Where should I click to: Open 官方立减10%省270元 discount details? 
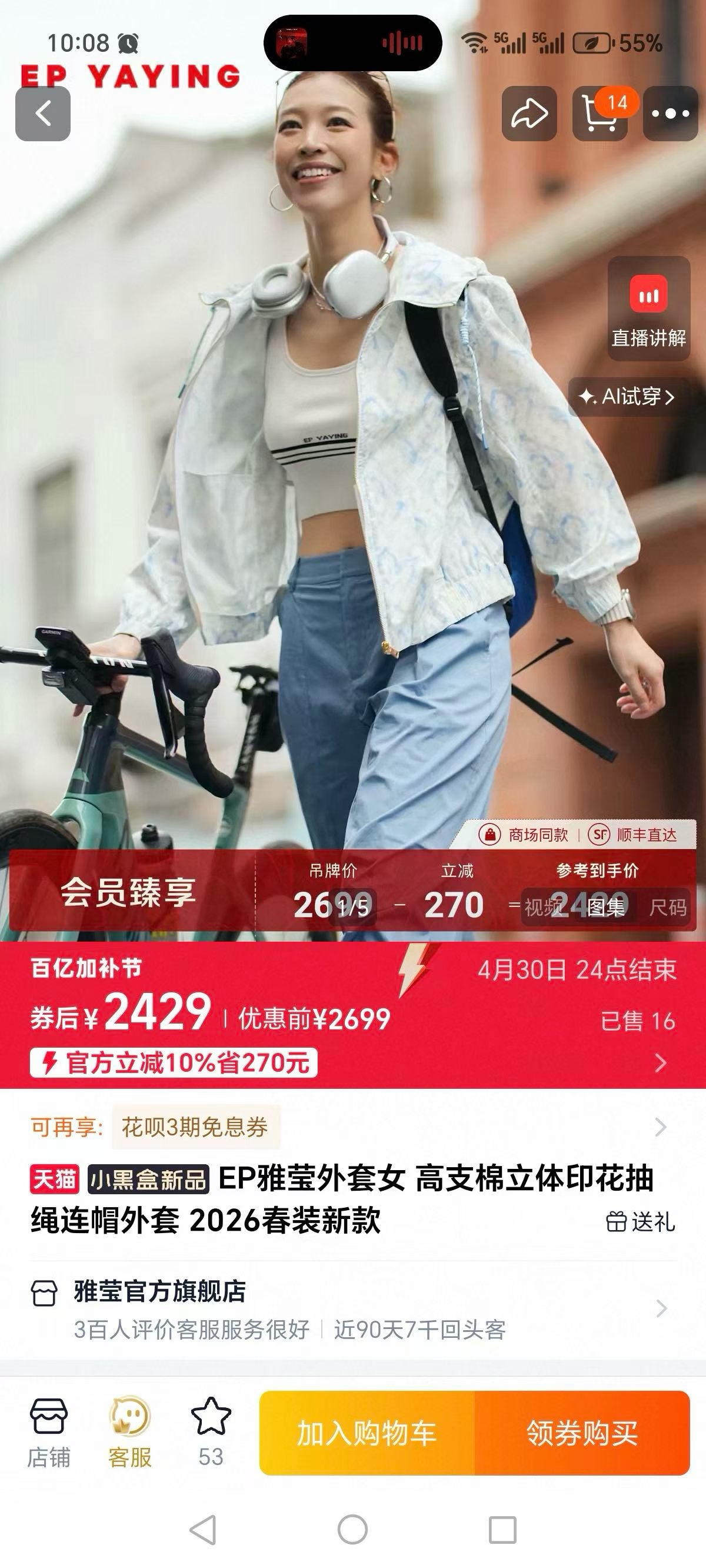pos(174,1063)
